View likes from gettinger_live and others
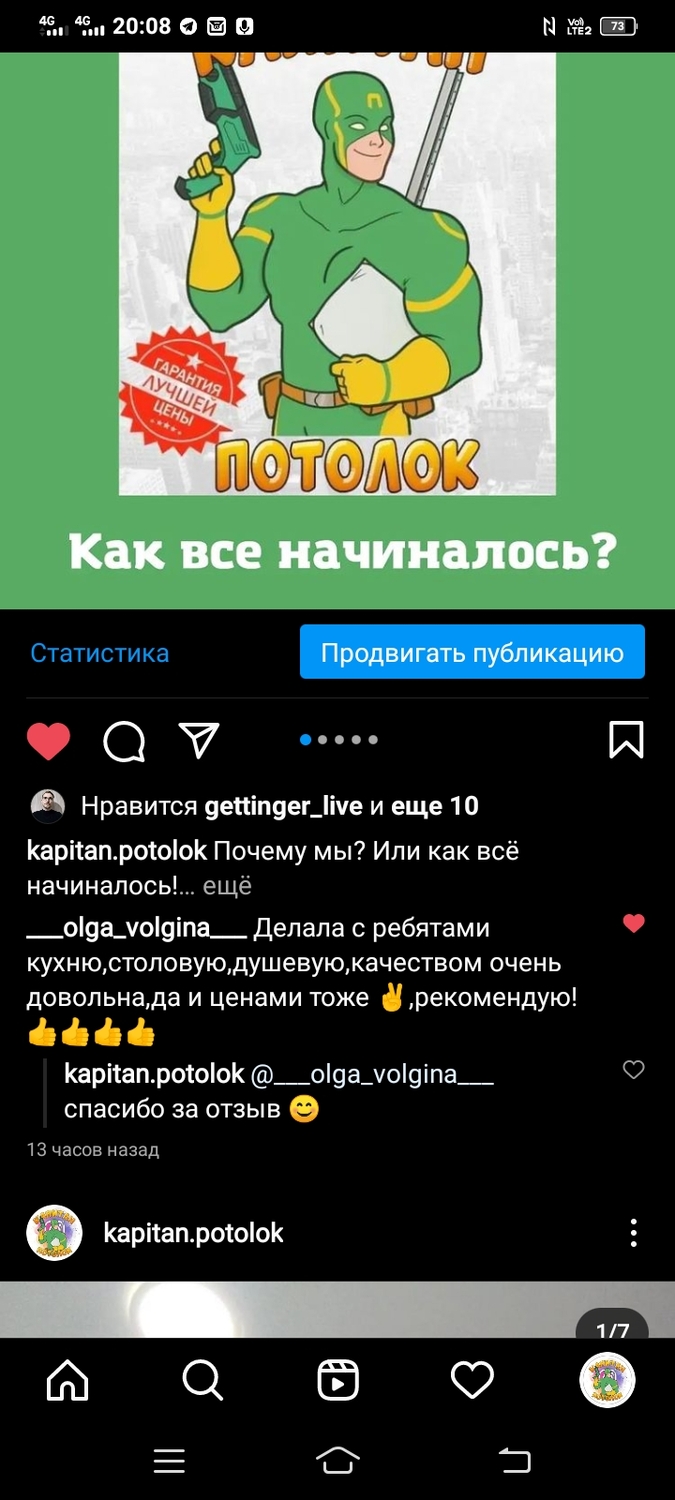Viewport: 675px width, 1500px height. tap(279, 806)
